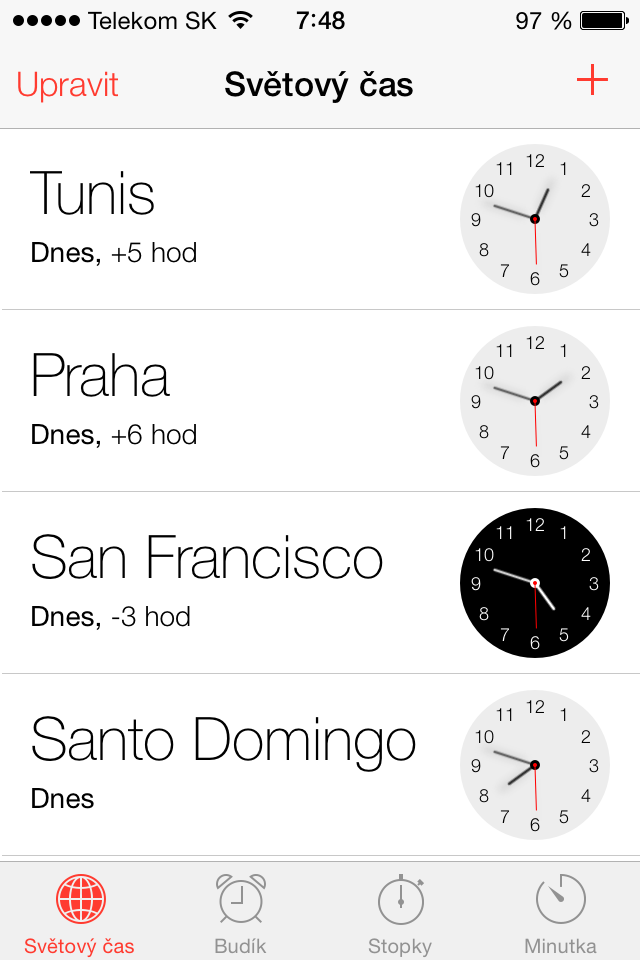Go to the Minutka tab
This screenshot has width=640, height=960.
[x=560, y=912]
